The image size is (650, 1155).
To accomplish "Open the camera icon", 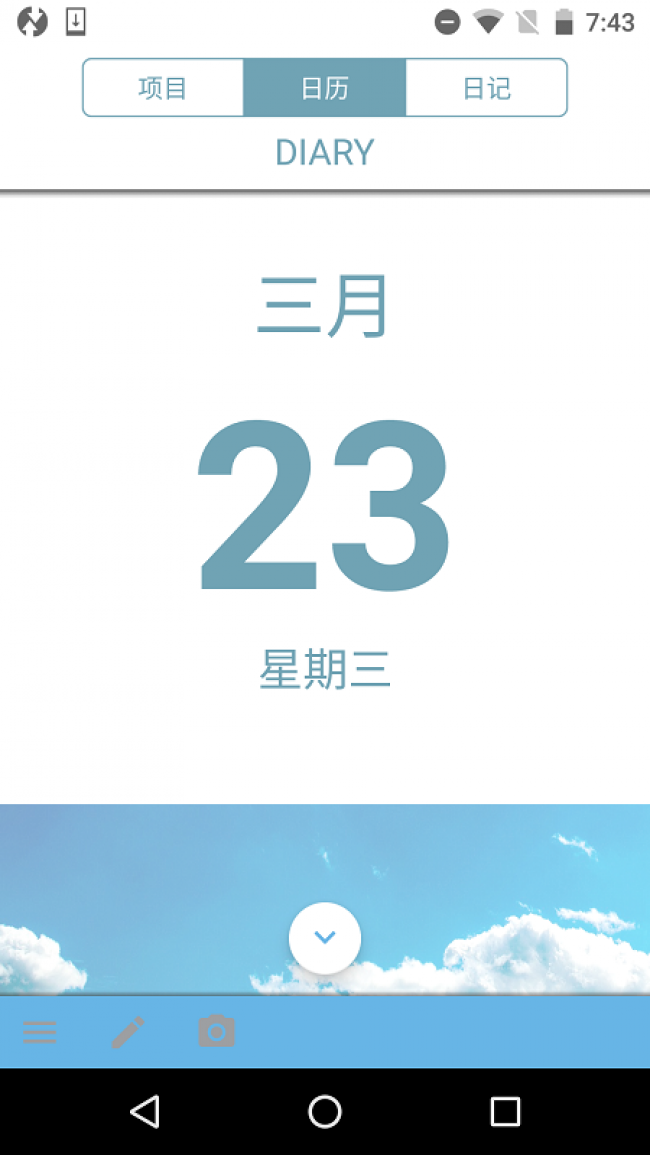I will point(216,1031).
